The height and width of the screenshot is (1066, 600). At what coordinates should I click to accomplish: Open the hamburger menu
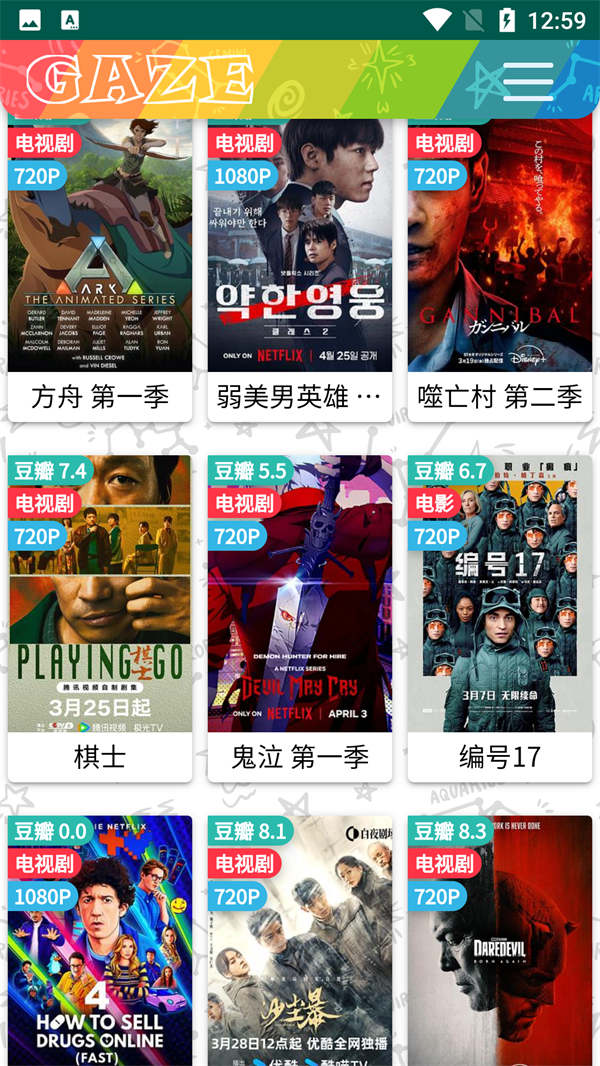pos(528,81)
